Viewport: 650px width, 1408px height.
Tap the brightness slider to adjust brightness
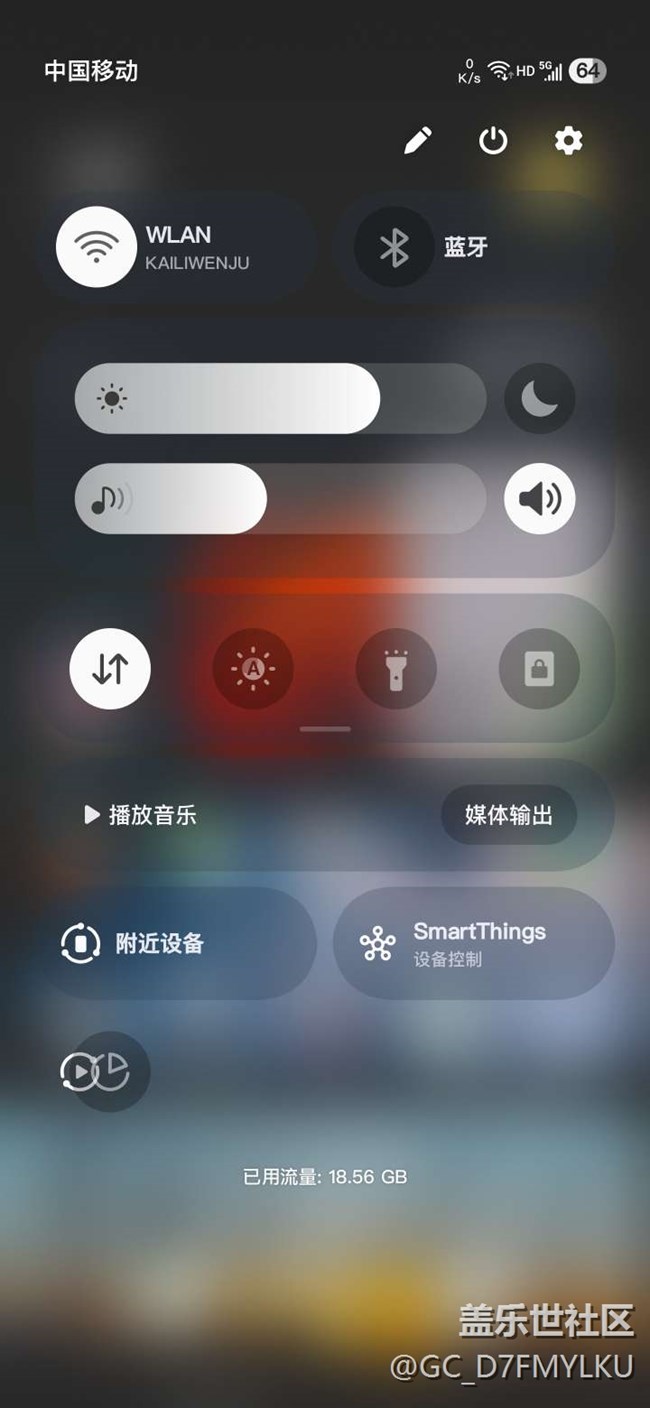[x=280, y=399]
